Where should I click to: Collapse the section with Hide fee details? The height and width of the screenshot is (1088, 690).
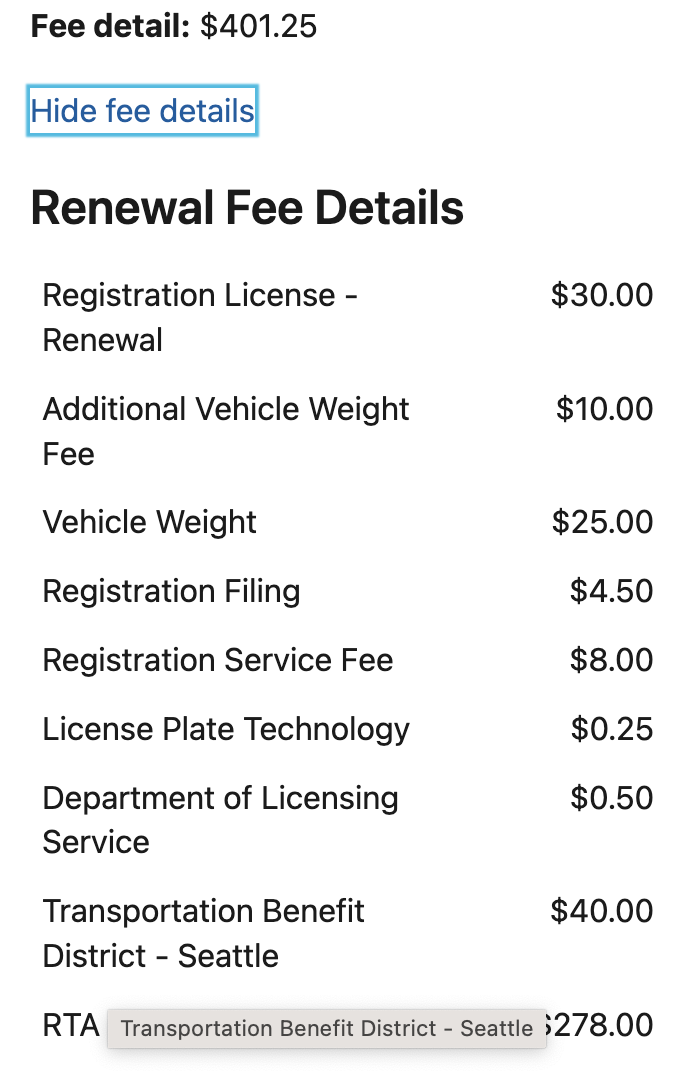[x=142, y=111]
